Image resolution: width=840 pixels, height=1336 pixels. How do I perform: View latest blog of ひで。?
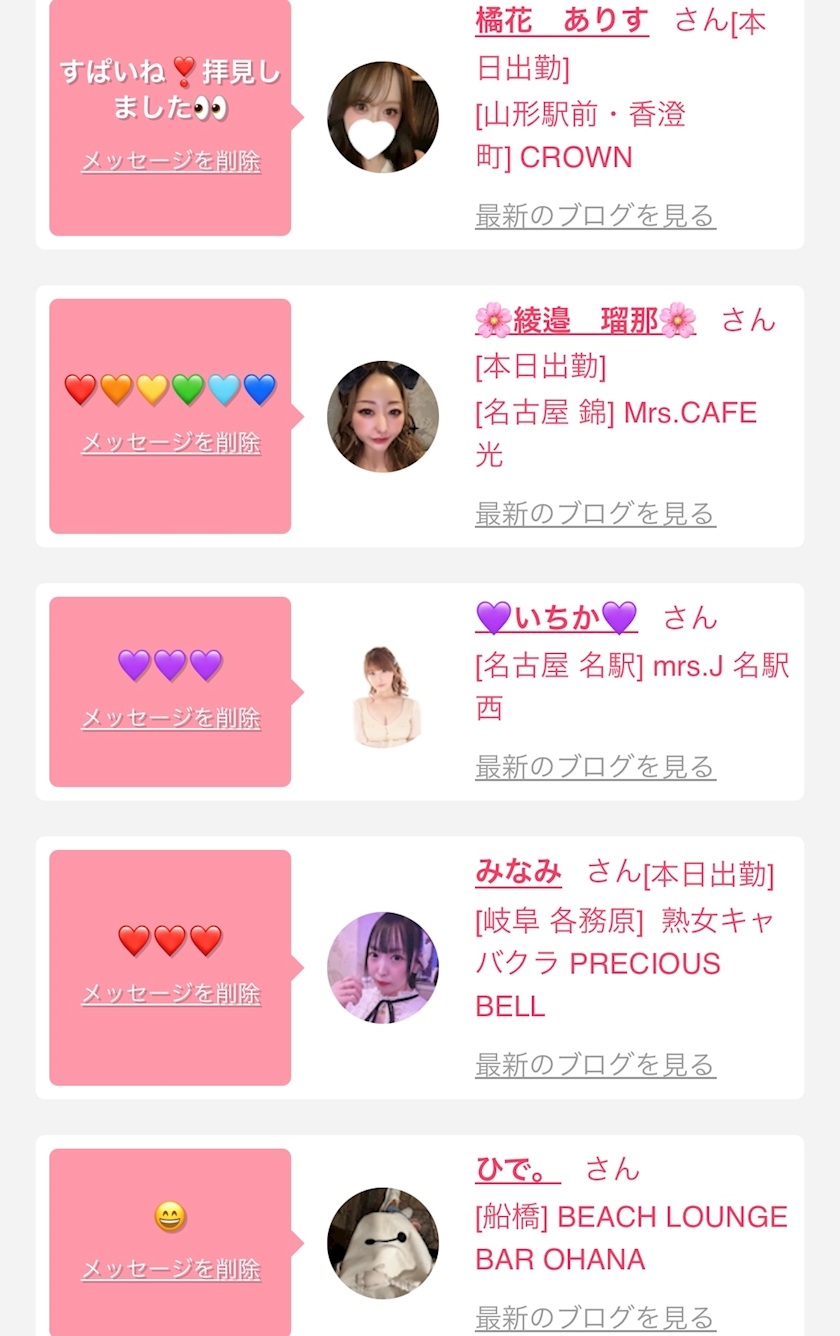[595, 1316]
